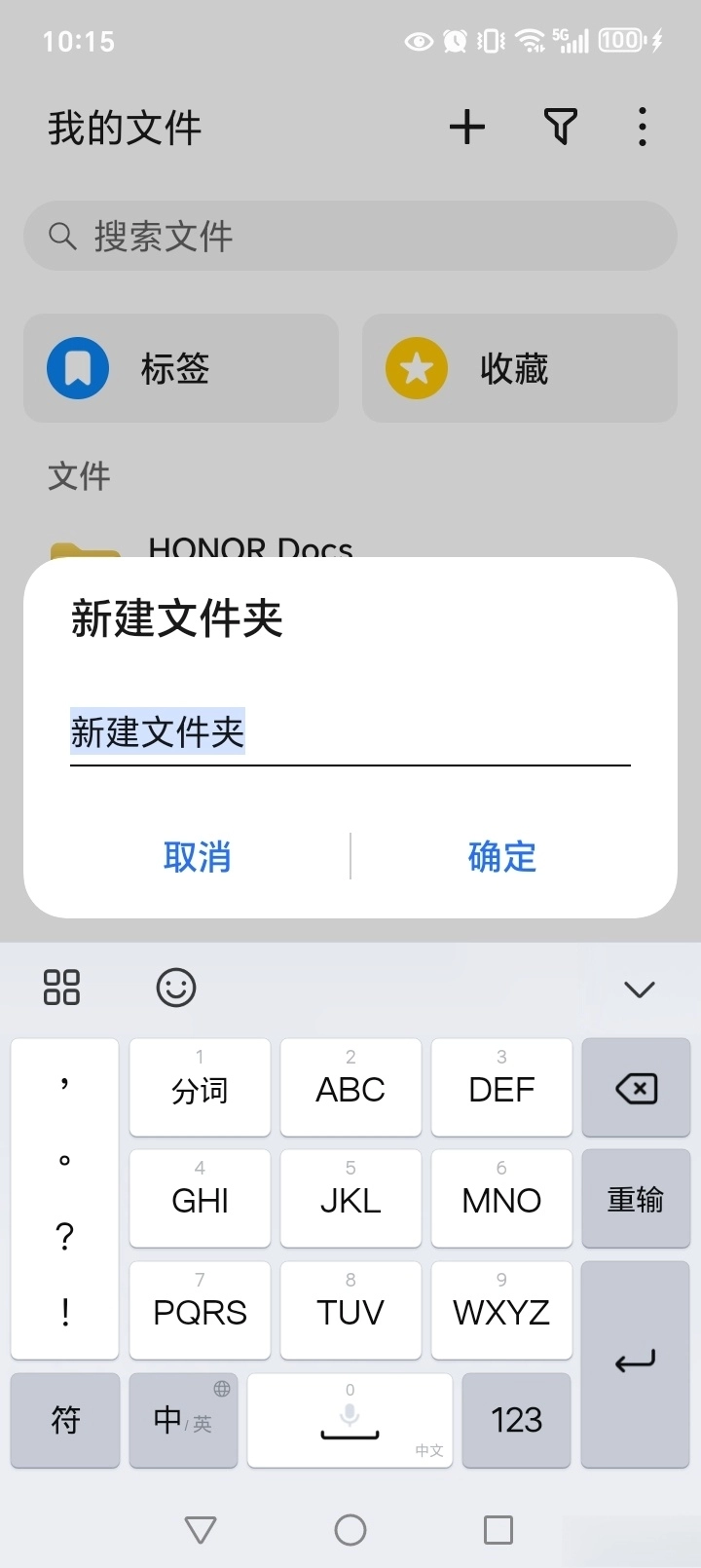Screen dimensions: 701x1568
Task: Tap the keyboard enter key
Action: tap(636, 1363)
